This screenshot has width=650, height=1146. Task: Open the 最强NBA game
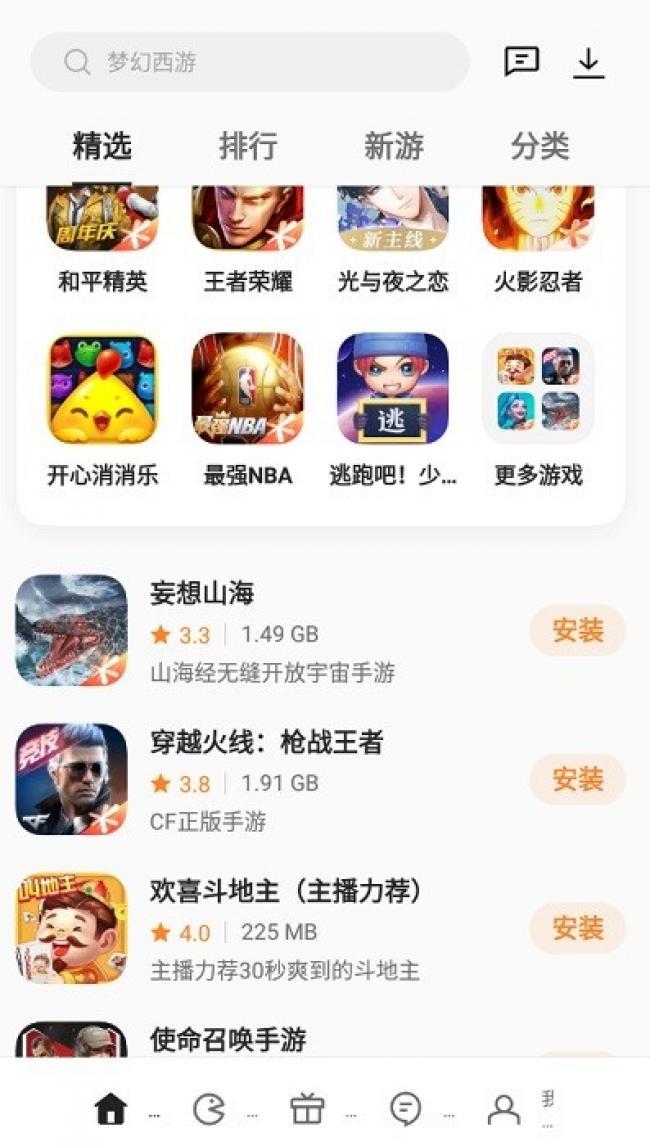coord(248,390)
